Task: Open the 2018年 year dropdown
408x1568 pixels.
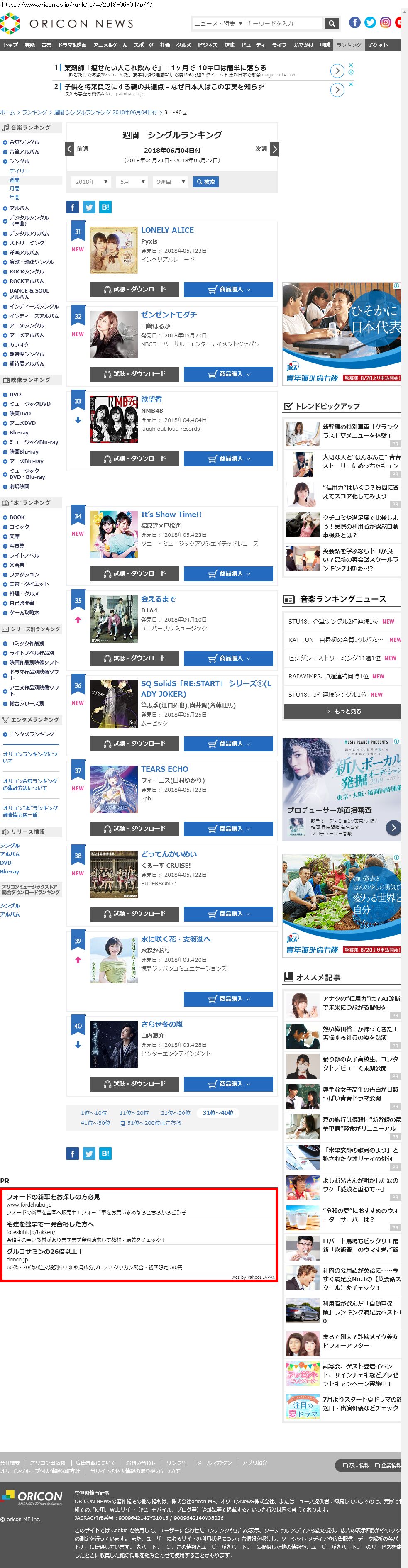Action: click(x=91, y=182)
